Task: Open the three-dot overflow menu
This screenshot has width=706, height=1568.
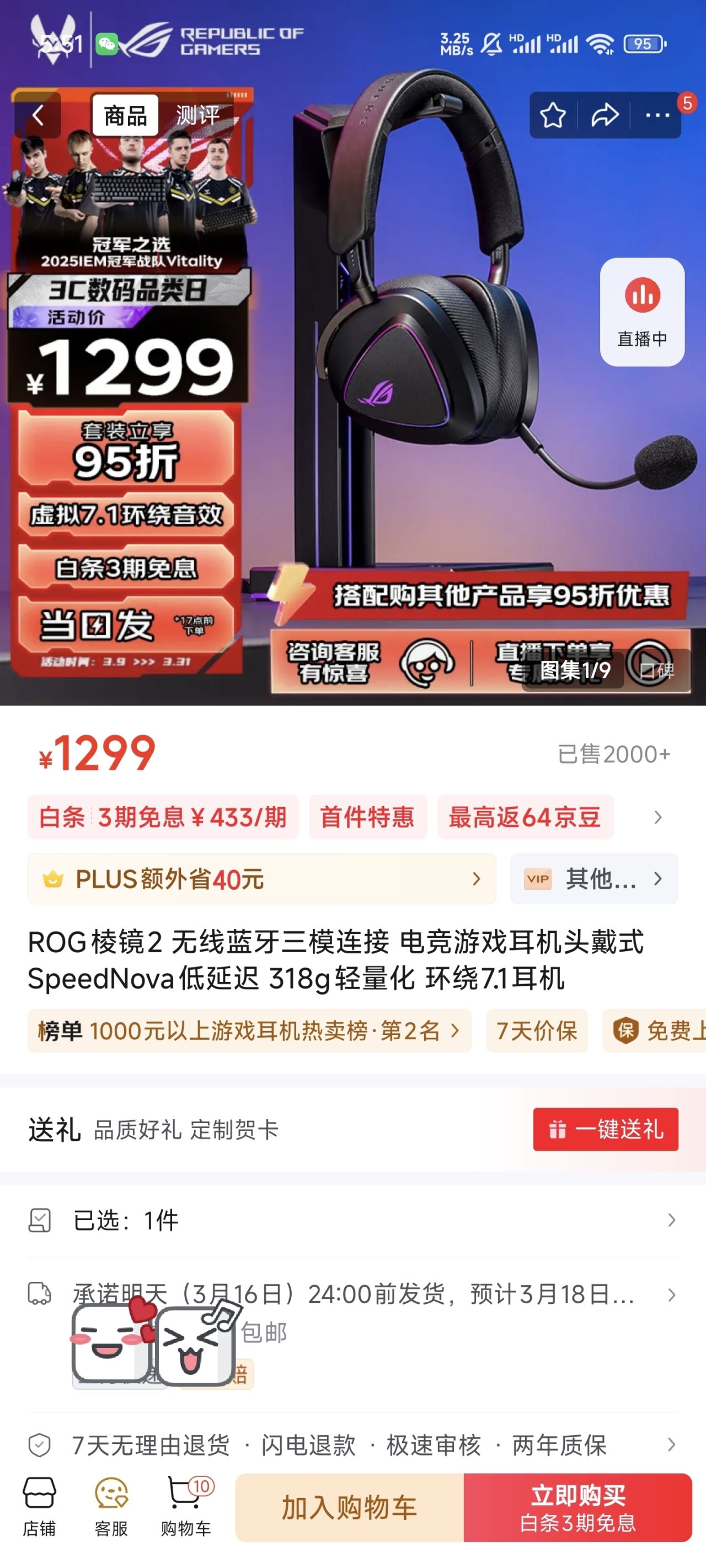Action: pyautogui.click(x=657, y=115)
